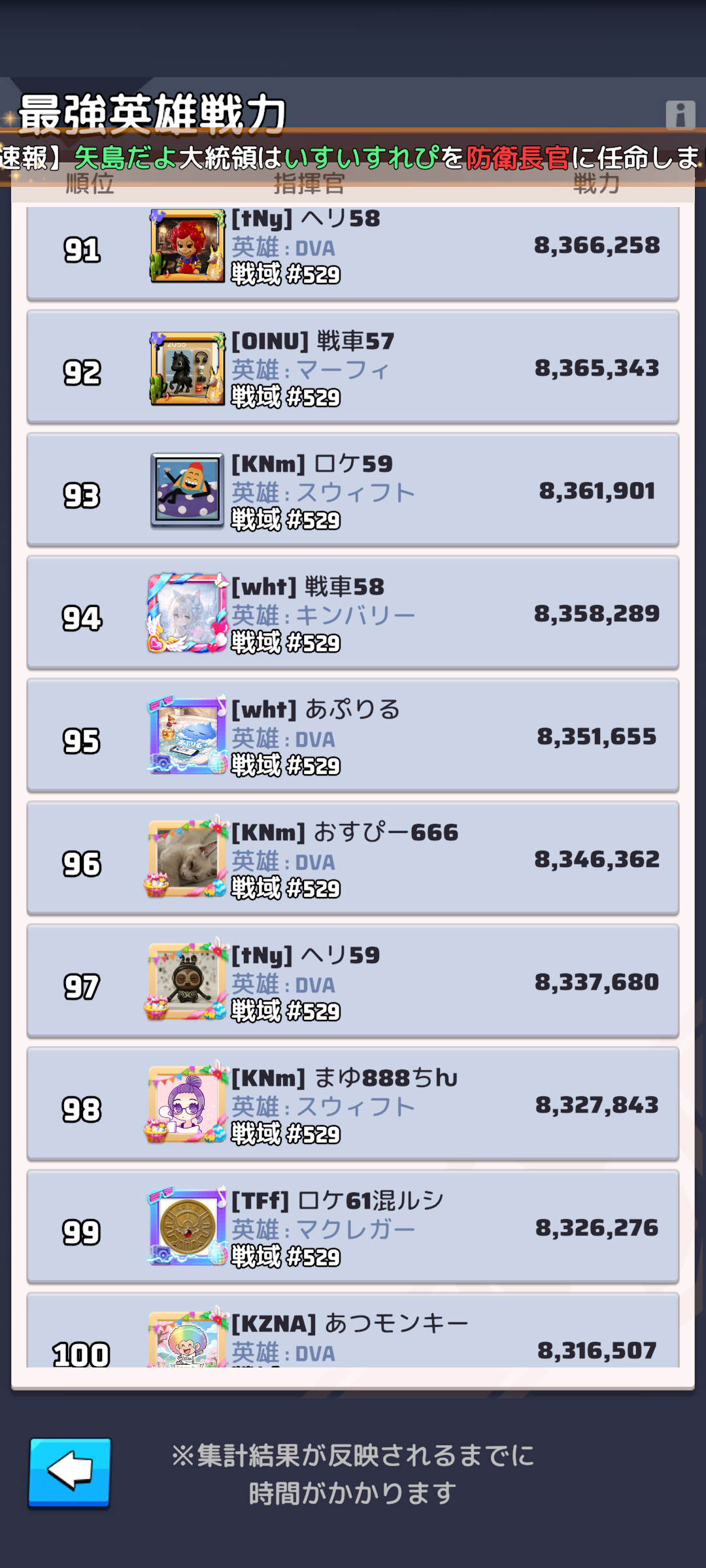Viewport: 706px width, 1568px height.
Task: Open rank 99 commander ロケ61混ルシ's entry
Action: pos(353,1228)
